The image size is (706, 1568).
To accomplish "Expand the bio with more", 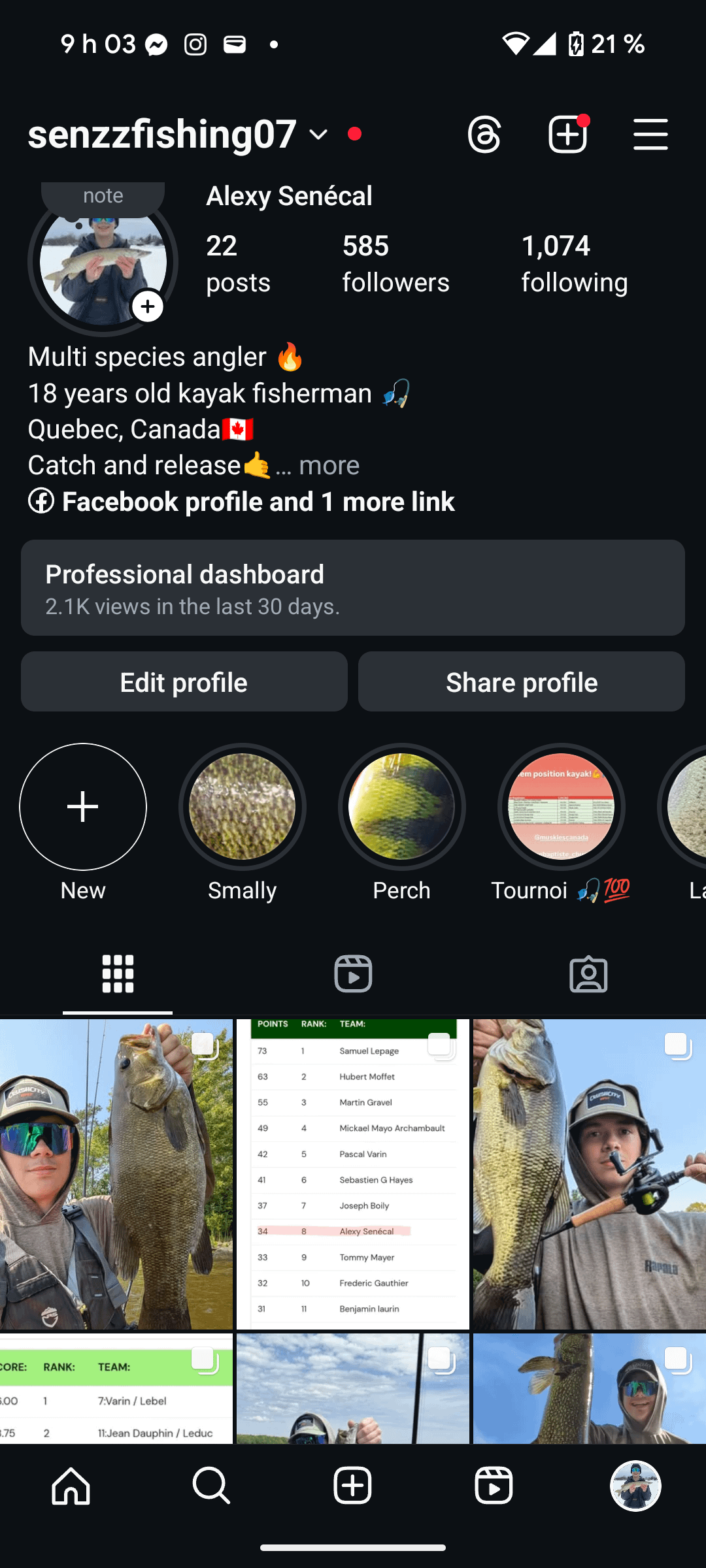I will (x=328, y=466).
